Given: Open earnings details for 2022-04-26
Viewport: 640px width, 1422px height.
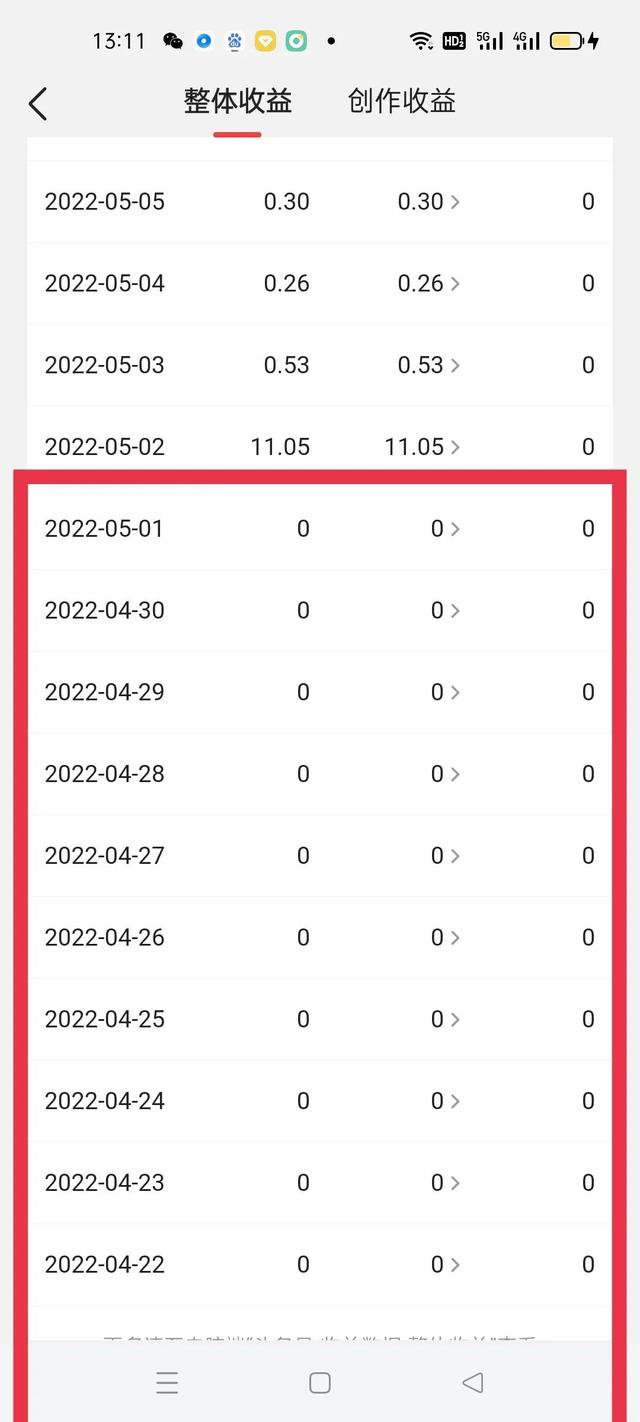Looking at the screenshot, I should (446, 937).
